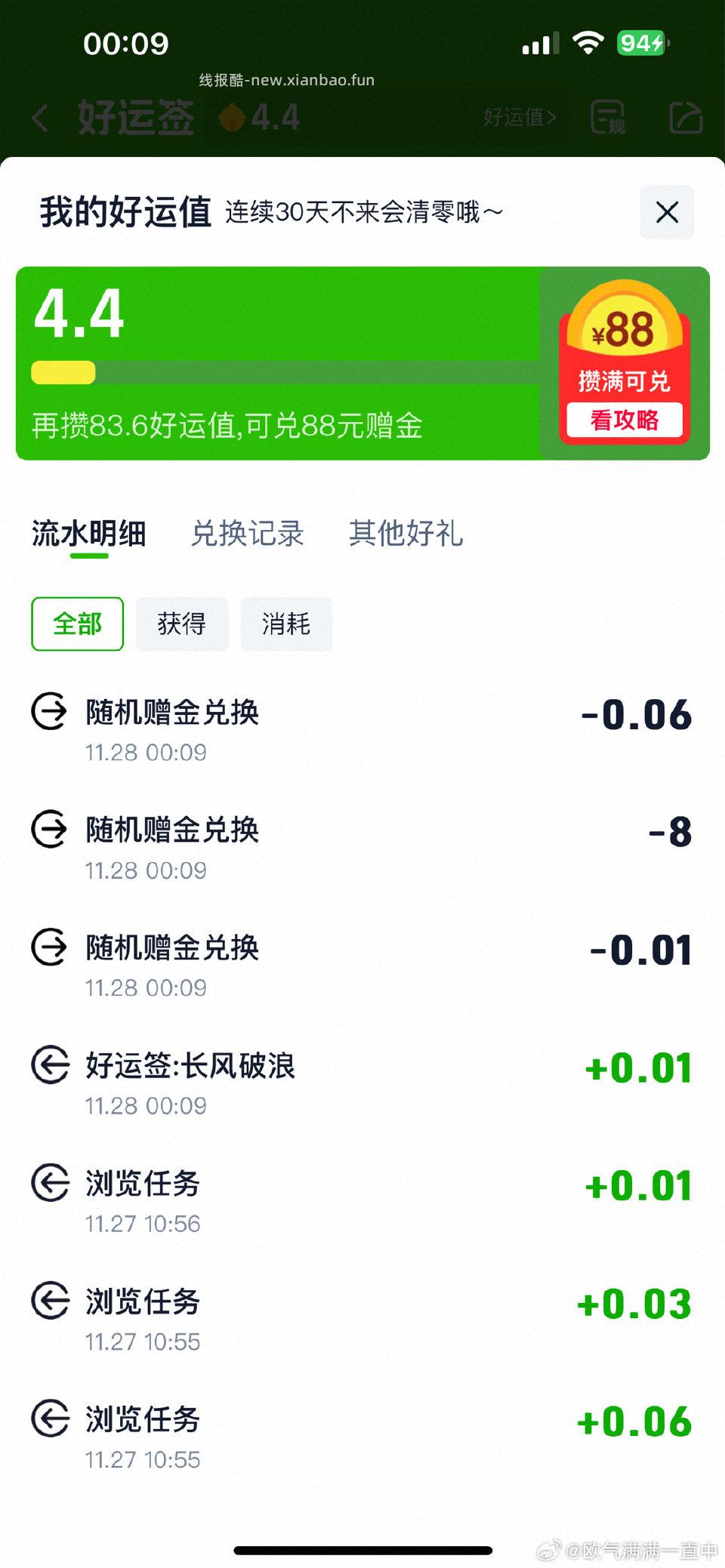Click the outgoing arrow icon beside 随机赠金兑换 -0.06
The width and height of the screenshot is (725, 1568).
point(48,712)
